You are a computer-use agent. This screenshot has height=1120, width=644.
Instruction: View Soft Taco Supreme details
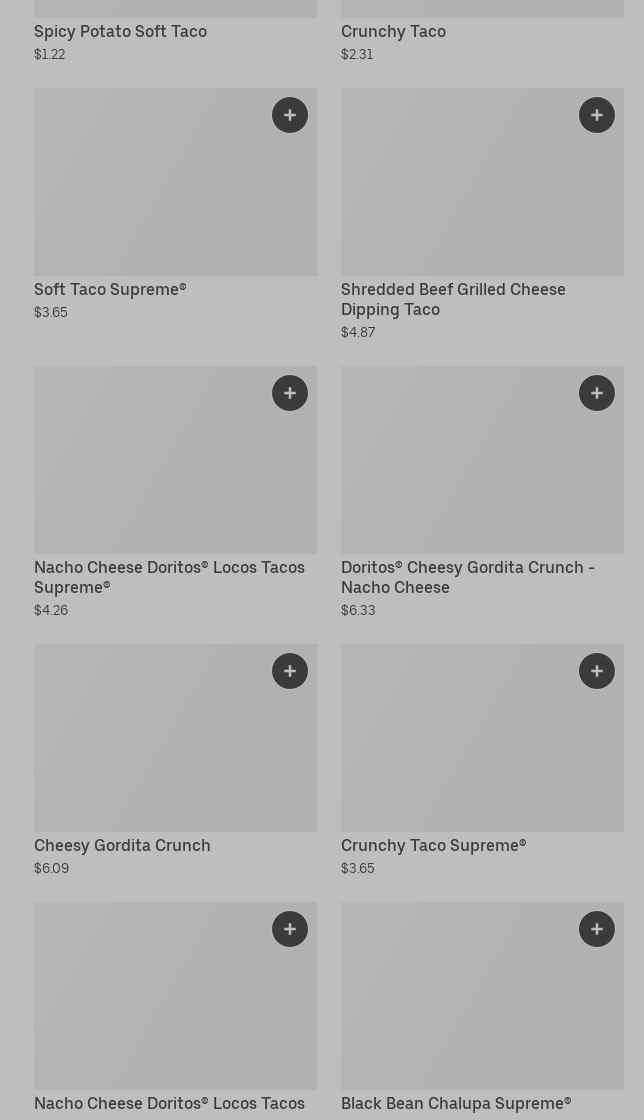pyautogui.click(x=110, y=290)
